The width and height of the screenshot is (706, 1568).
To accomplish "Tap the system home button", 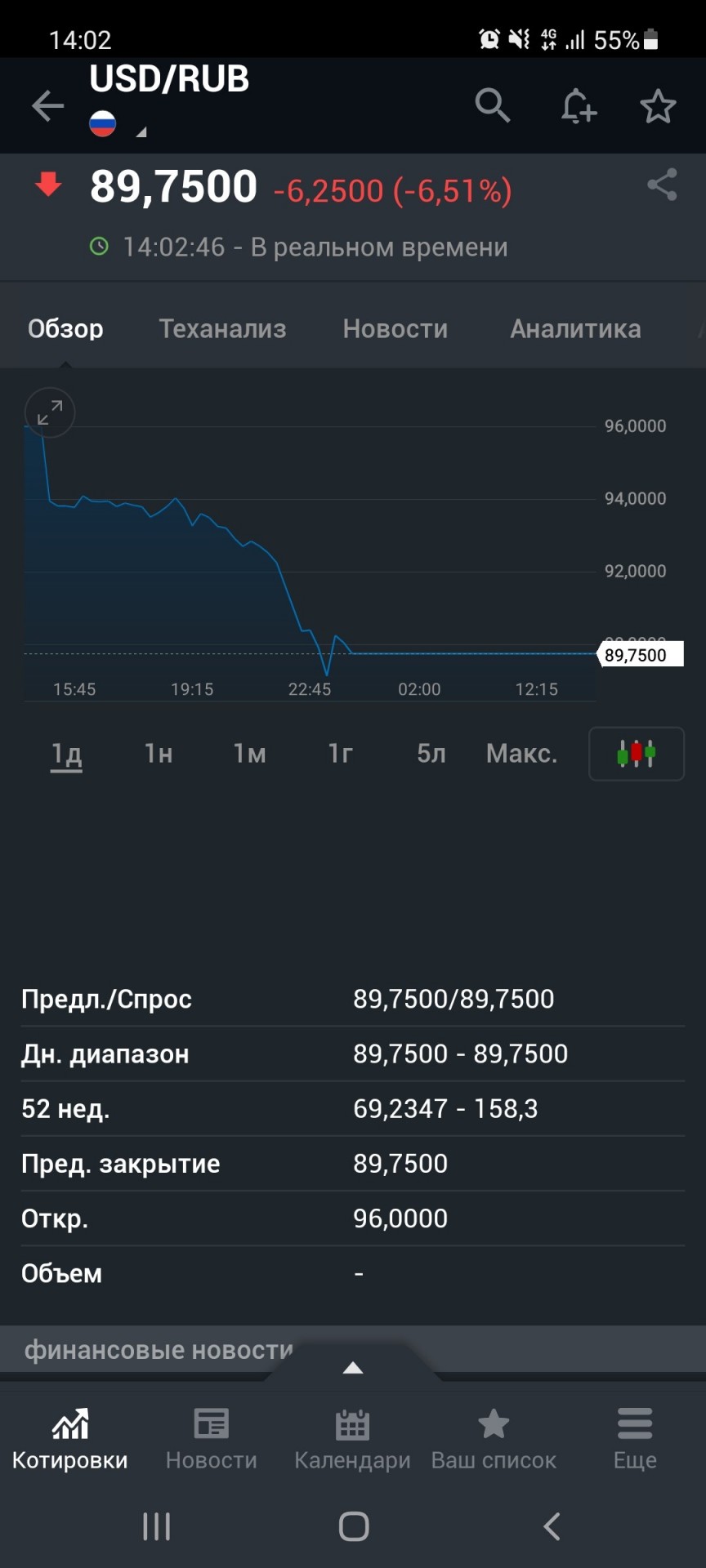I will coord(354,1526).
